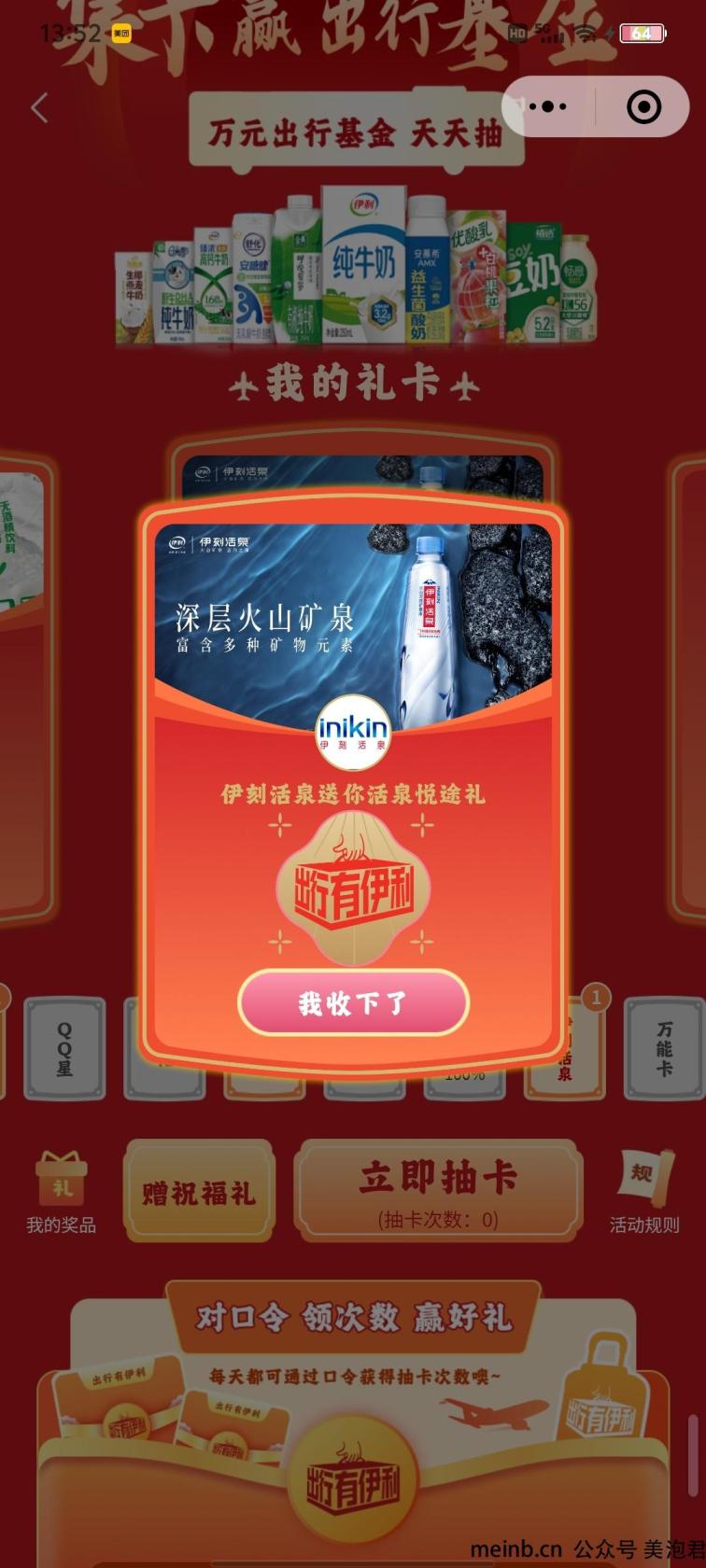Tap 立即抽卡 to draw a card
706x1568 pixels.
coord(438,1193)
